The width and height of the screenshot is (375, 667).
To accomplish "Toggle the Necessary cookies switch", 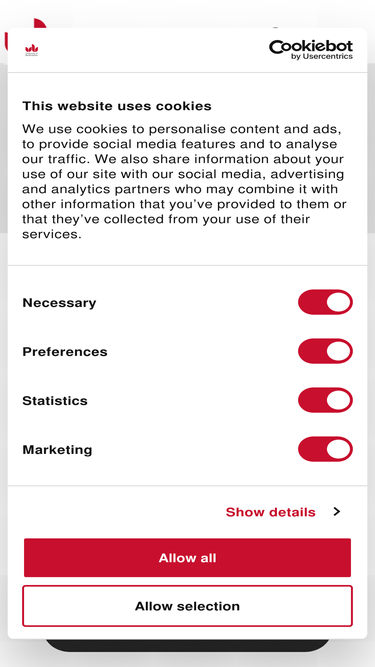I will (325, 302).
